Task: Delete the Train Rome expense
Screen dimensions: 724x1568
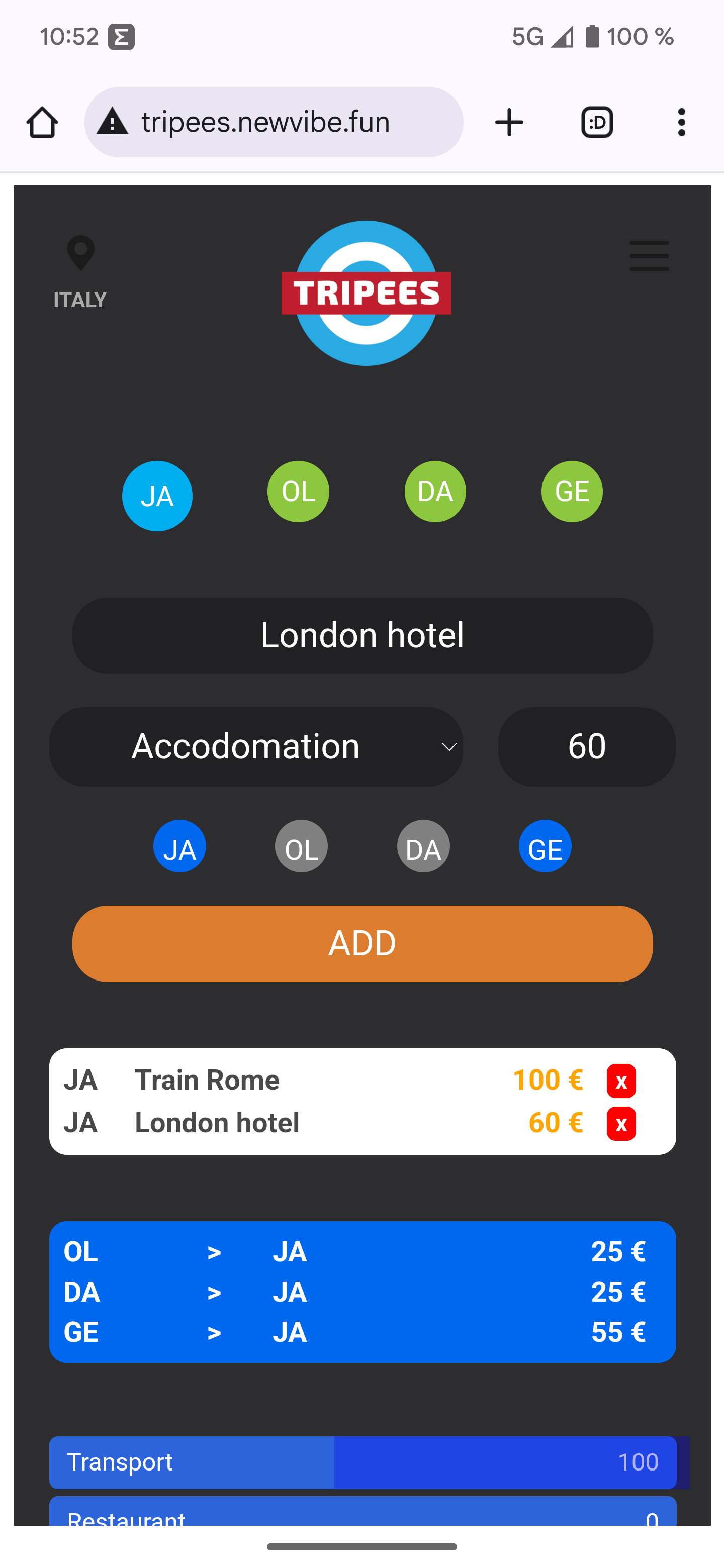Action: pyautogui.click(x=621, y=1081)
